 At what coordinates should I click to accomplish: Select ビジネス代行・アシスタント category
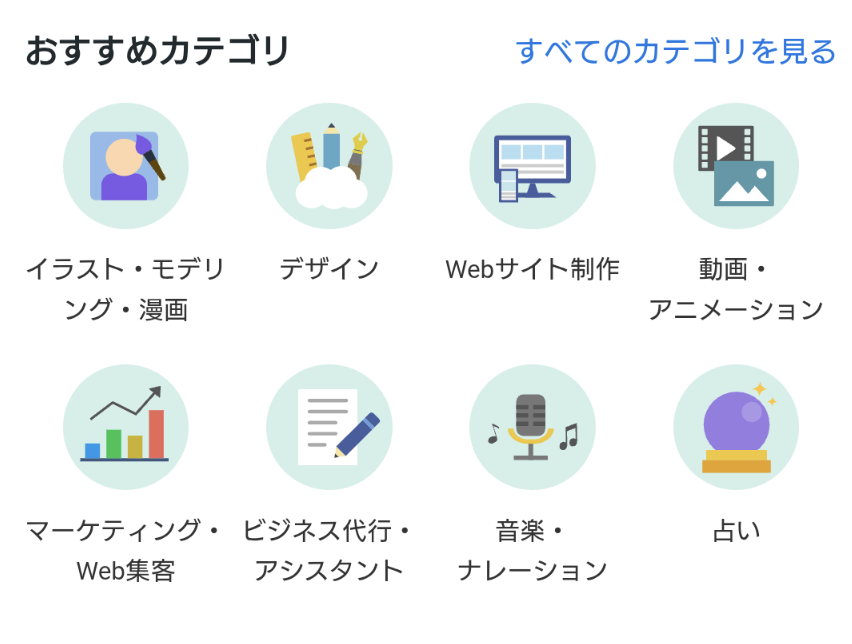329,427
